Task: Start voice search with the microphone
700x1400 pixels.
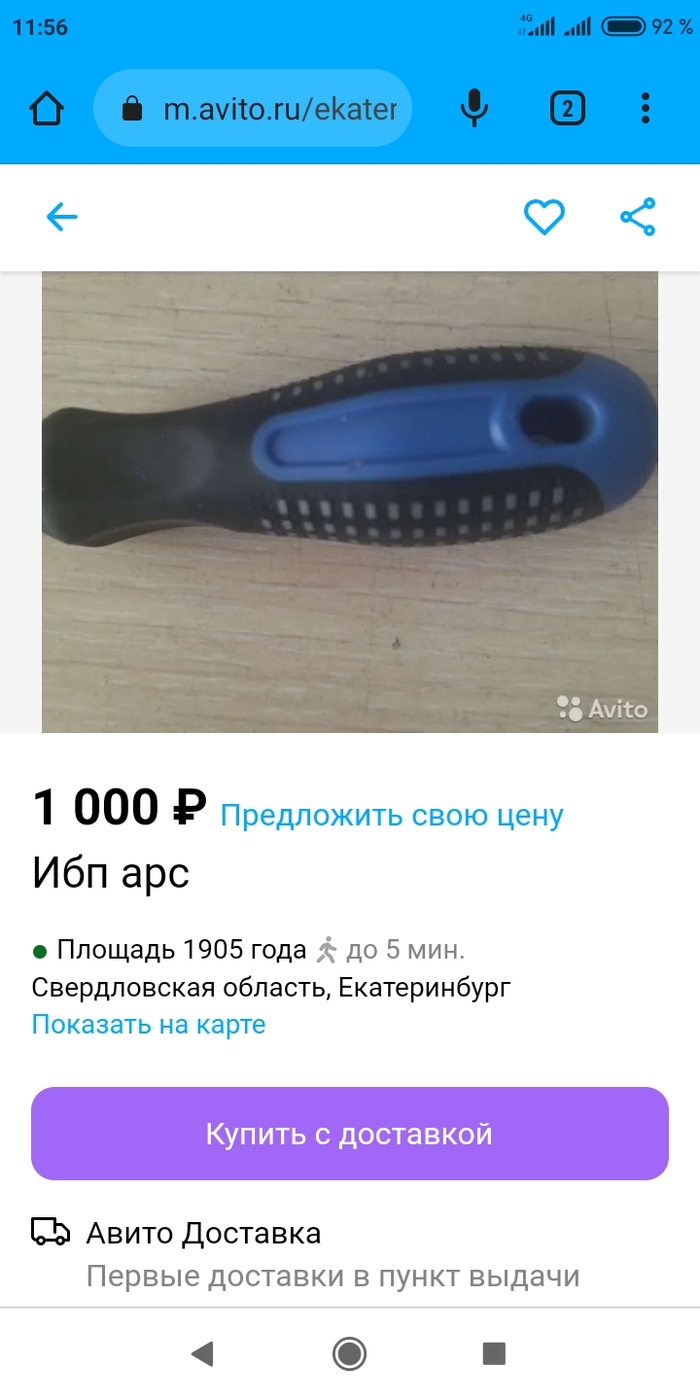Action: [x=474, y=108]
